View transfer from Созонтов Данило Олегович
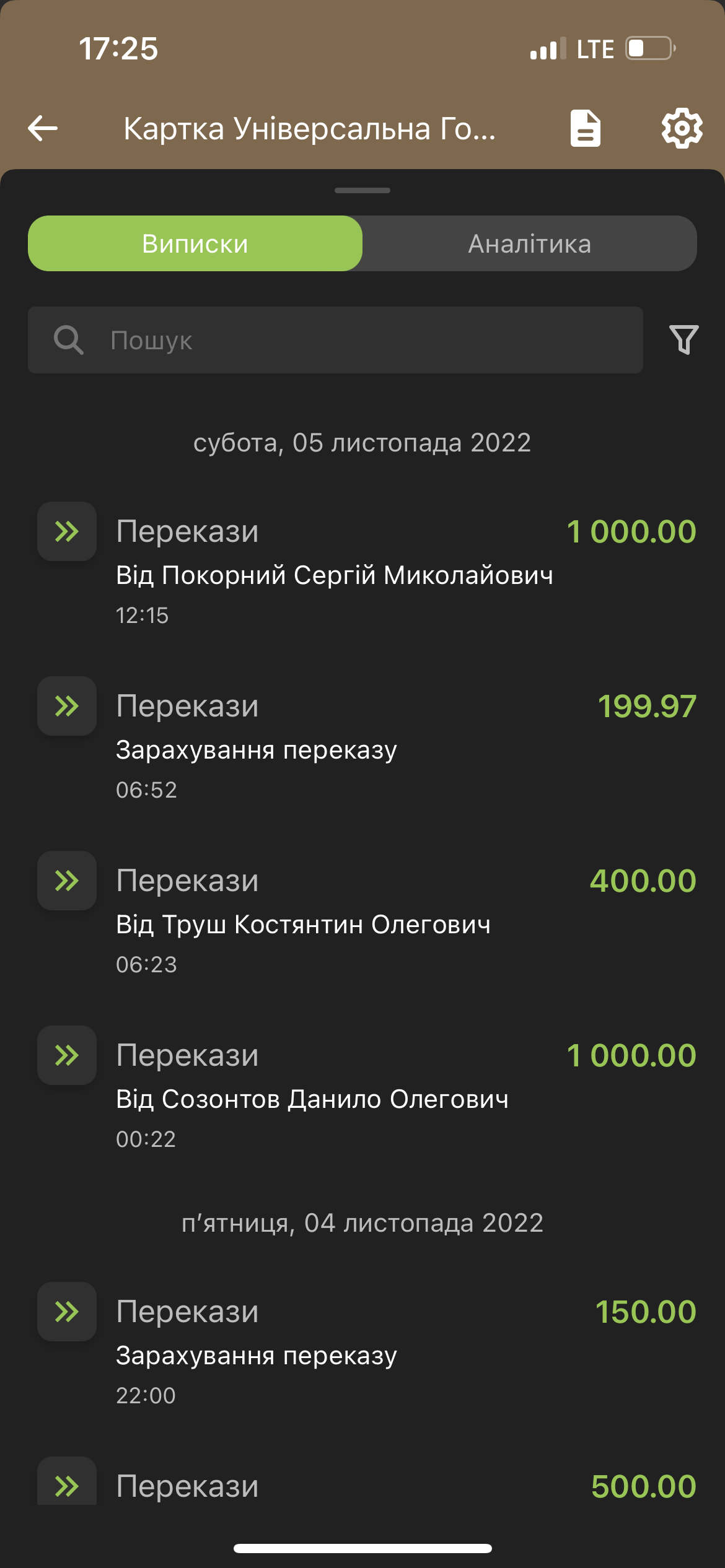Image resolution: width=725 pixels, height=1568 pixels. pos(366,1097)
